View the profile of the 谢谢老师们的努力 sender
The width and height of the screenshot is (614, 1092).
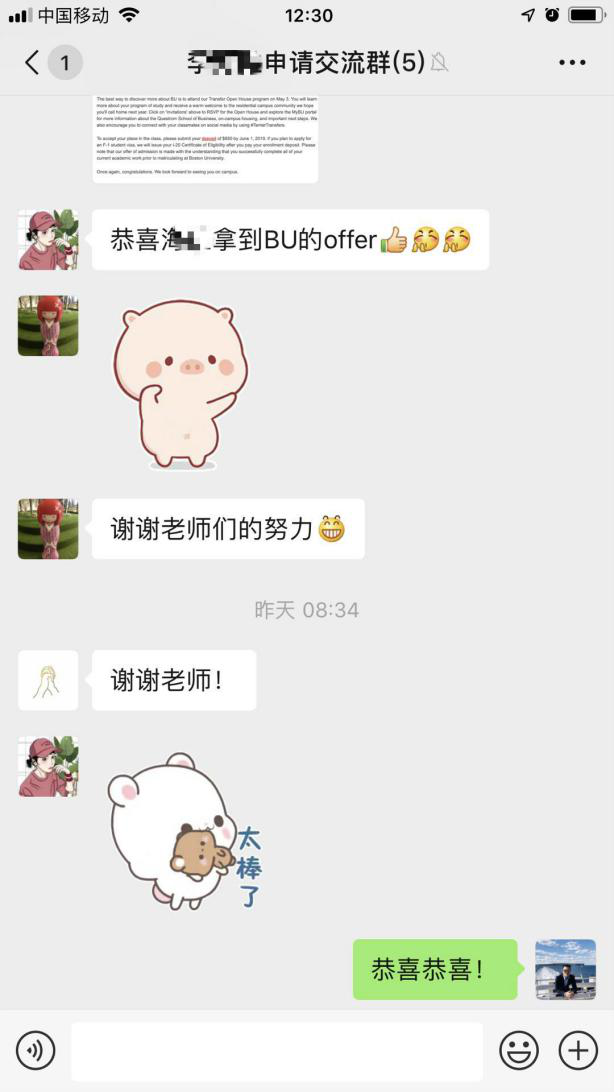pyautogui.click(x=48, y=529)
